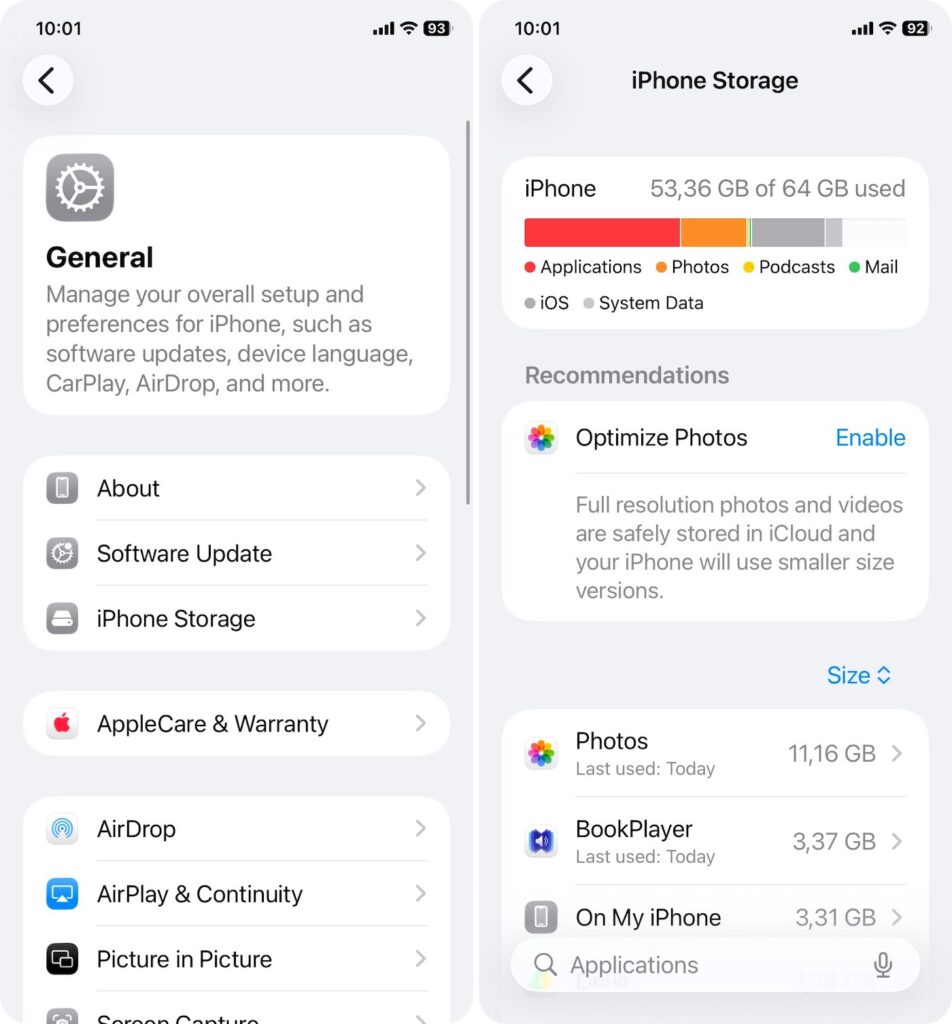This screenshot has height=1024, width=952.
Task: Open Photos storage details
Action: (x=714, y=753)
